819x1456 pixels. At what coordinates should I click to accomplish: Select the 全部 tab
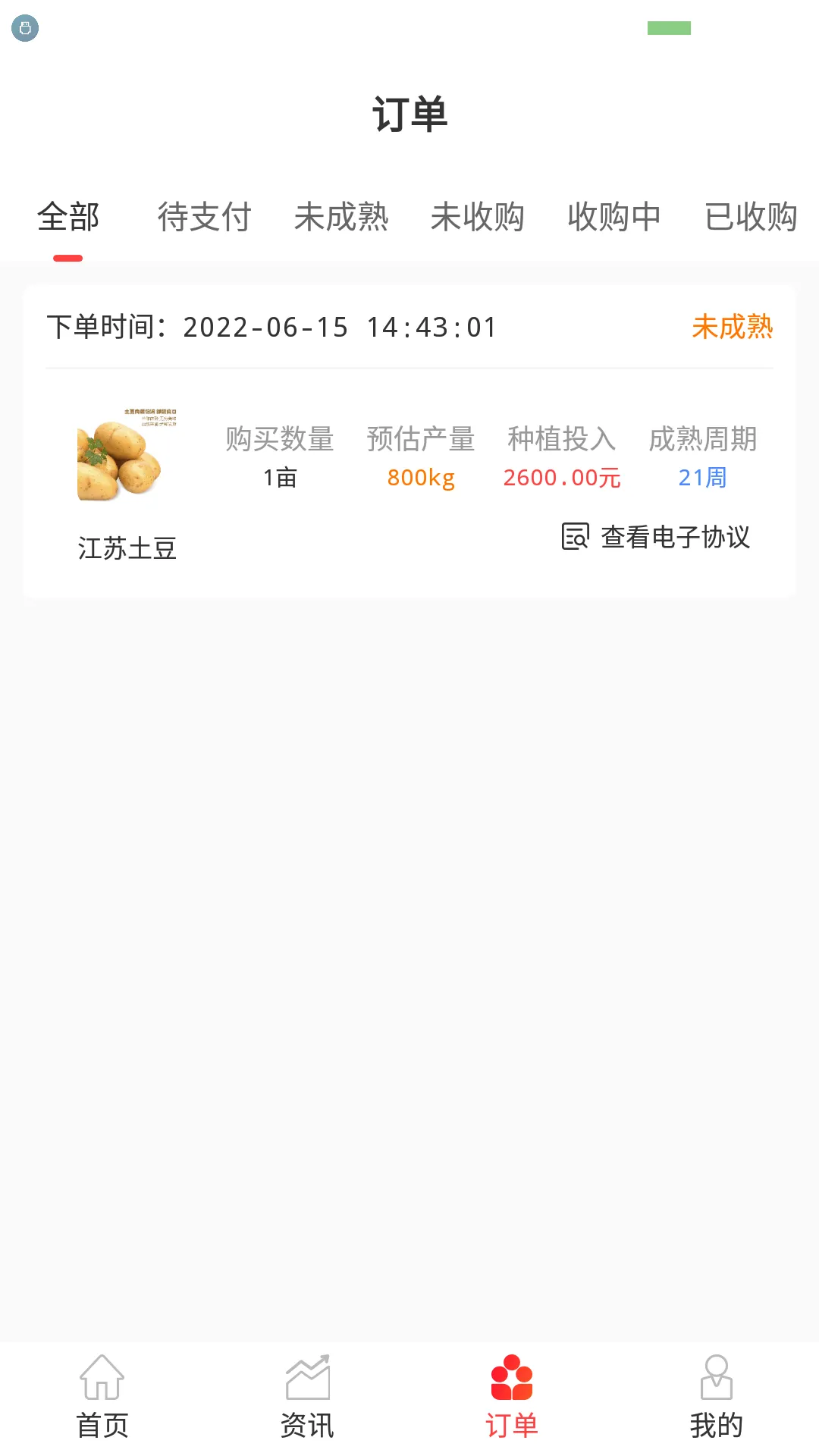click(69, 218)
